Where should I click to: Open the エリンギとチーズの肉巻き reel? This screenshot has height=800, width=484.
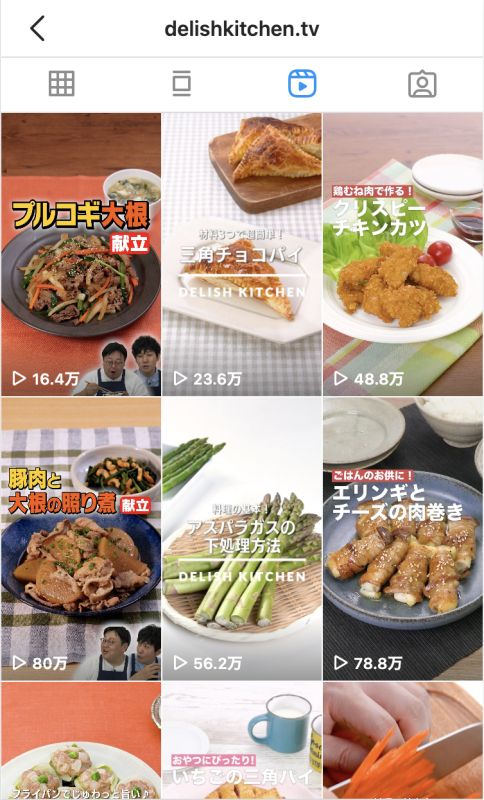(x=403, y=539)
